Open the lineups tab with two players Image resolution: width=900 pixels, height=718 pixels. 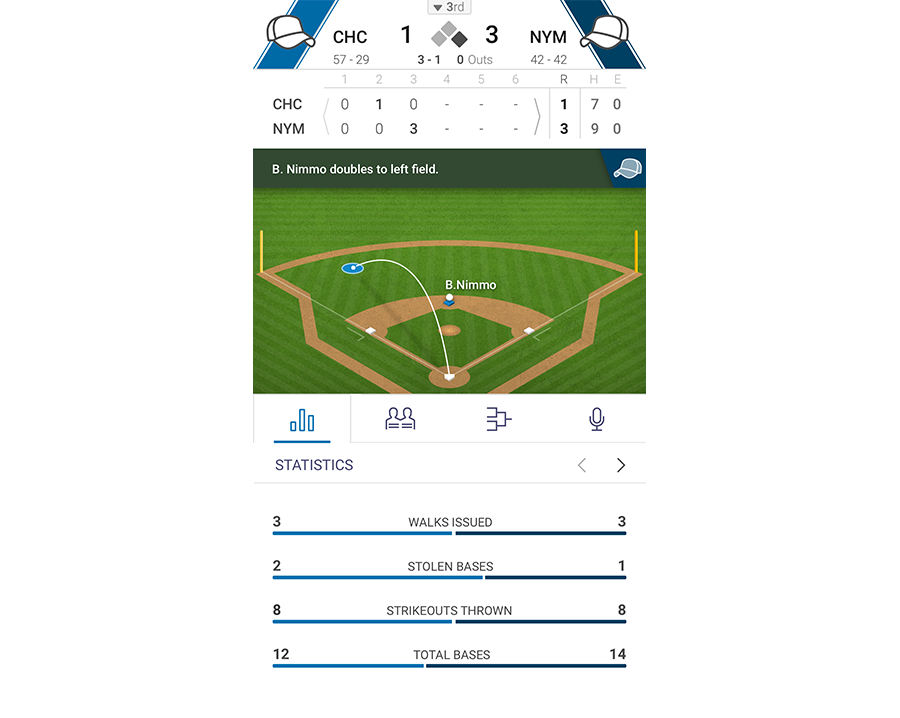(400, 420)
